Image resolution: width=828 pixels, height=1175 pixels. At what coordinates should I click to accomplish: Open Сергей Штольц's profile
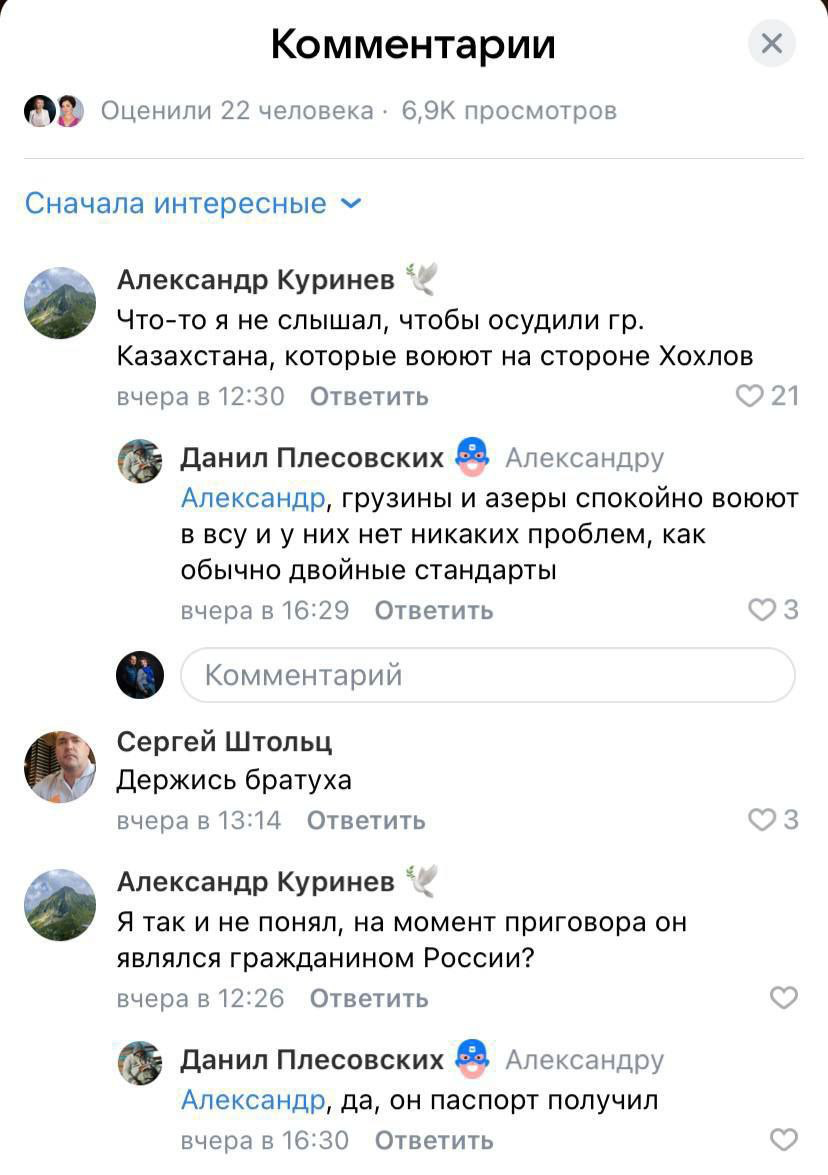(224, 741)
